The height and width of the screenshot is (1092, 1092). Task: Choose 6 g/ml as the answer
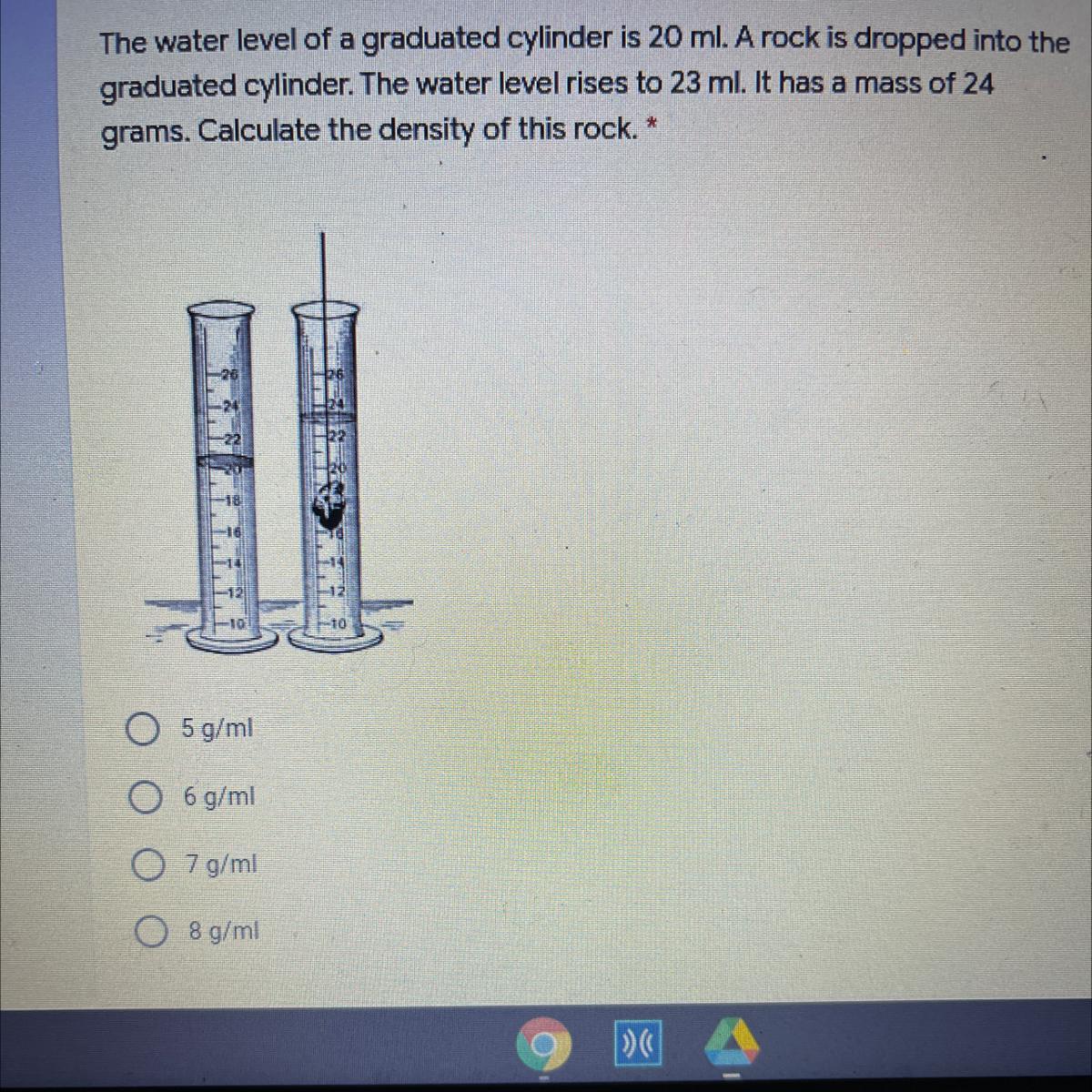145,797
